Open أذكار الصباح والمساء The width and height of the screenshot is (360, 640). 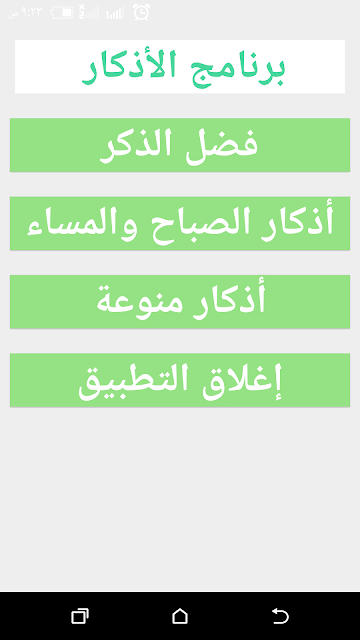180,223
